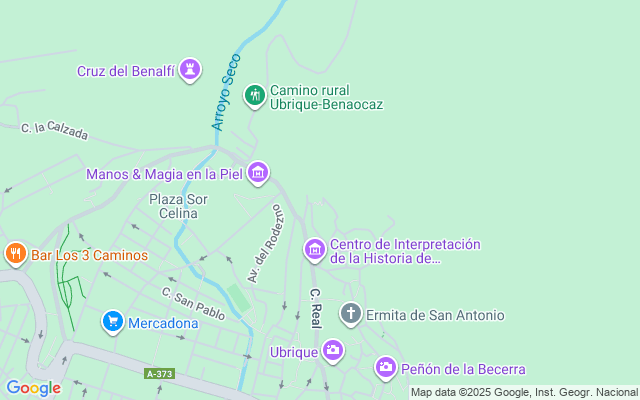Viewport: 640px width, 400px height.
Task: Open the Bar Los 3 Caminos restaurant pin
Action: coord(15,254)
